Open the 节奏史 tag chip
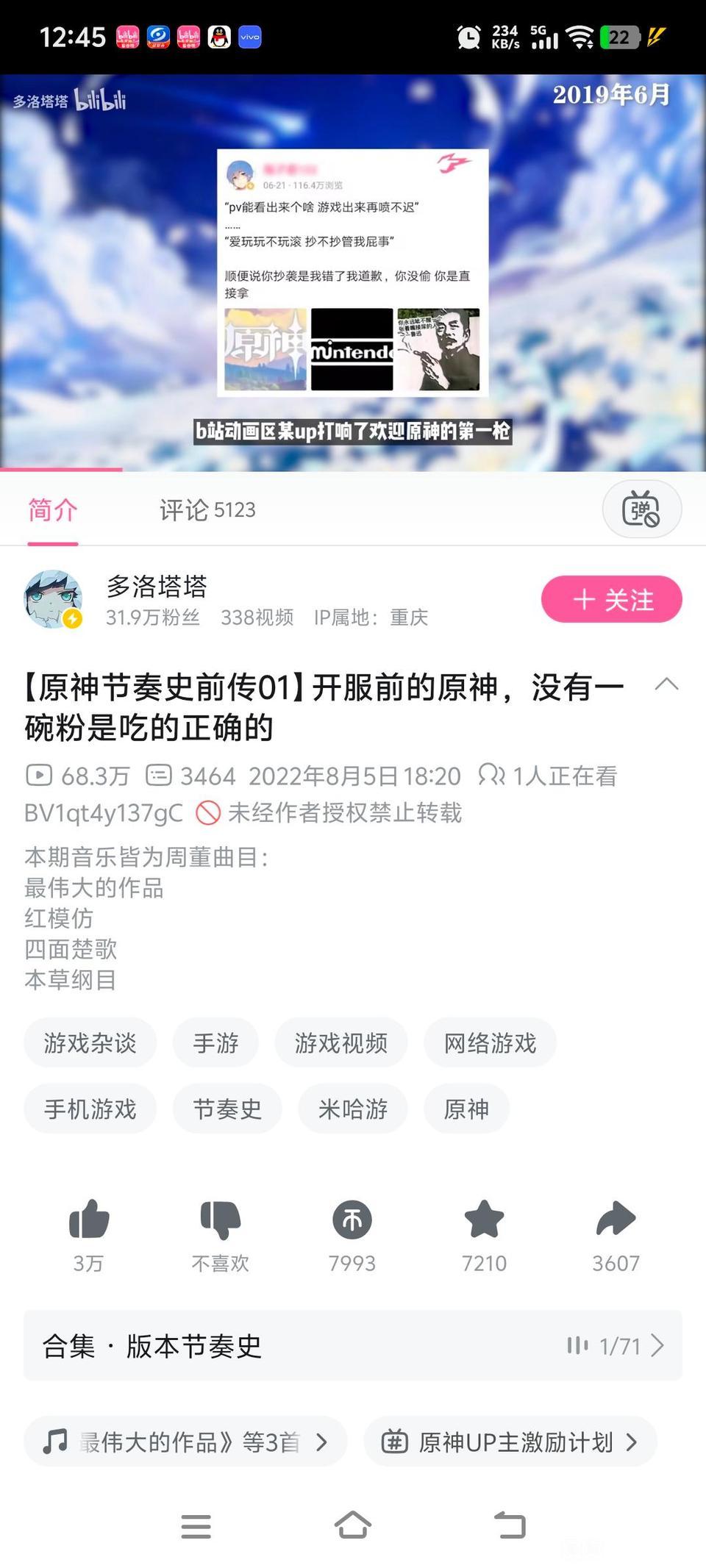 pyautogui.click(x=227, y=1109)
